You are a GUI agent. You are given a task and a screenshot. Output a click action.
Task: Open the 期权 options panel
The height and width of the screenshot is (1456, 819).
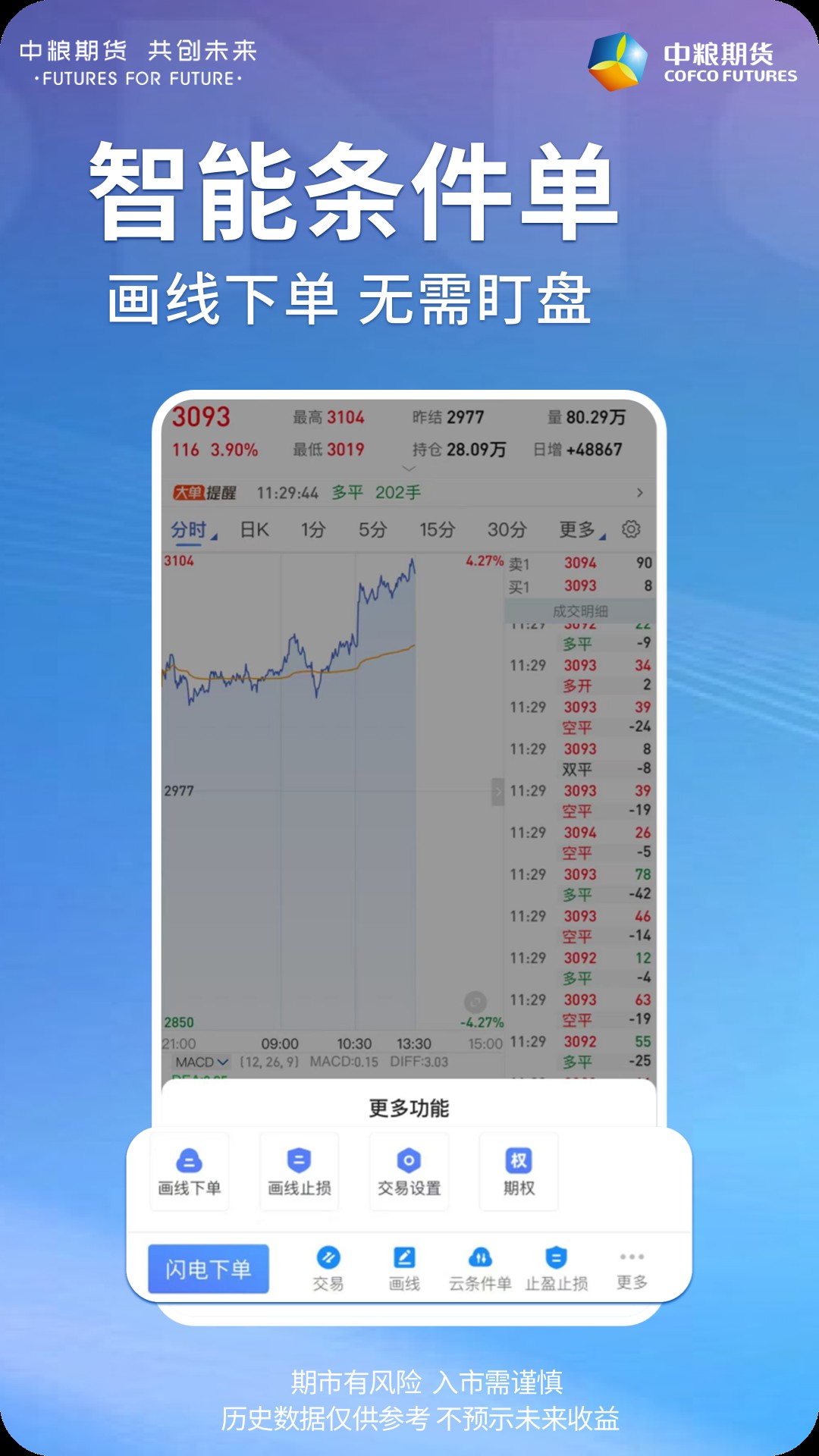(518, 1170)
